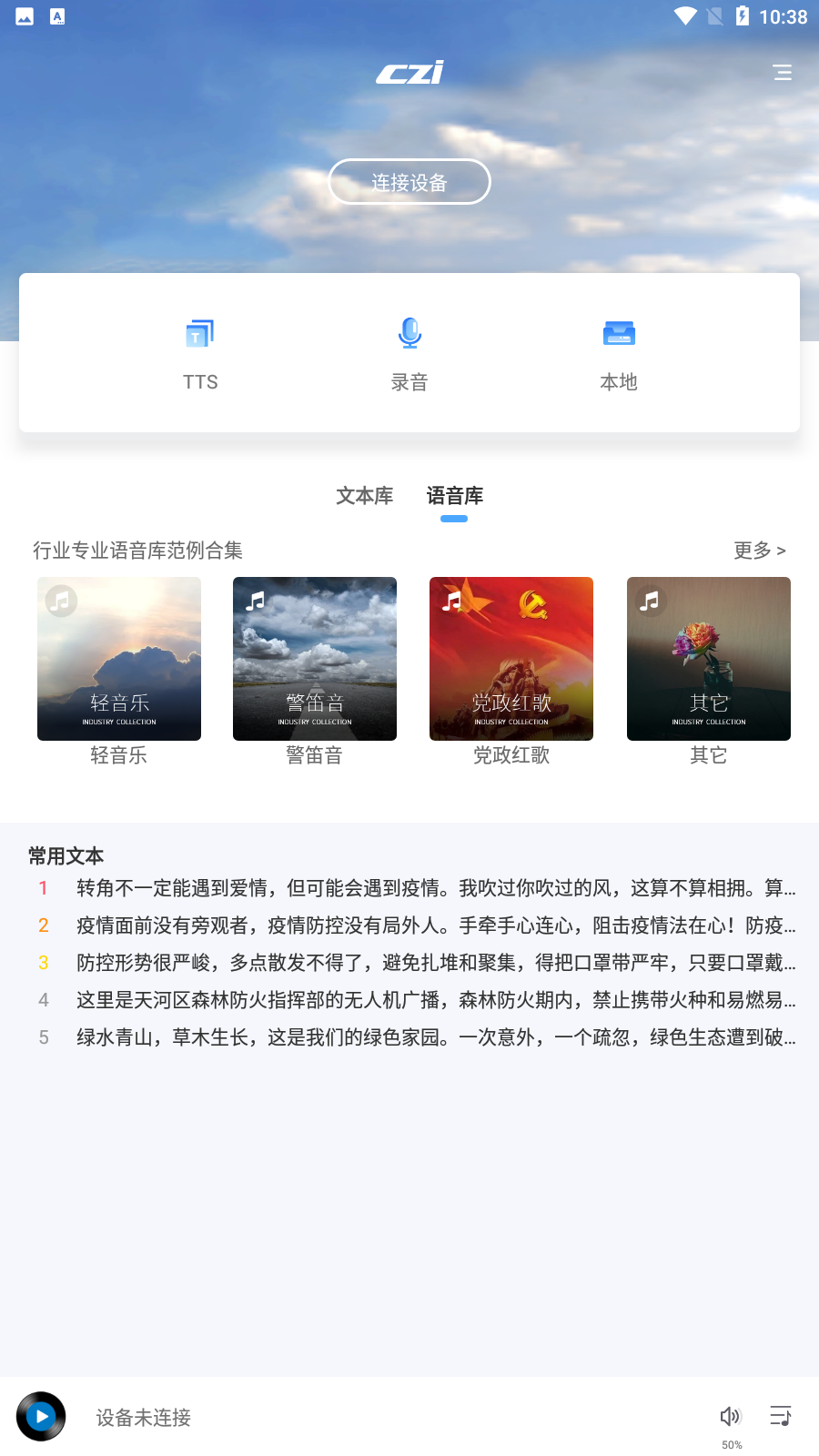The width and height of the screenshot is (819, 1456).
Task: Open the 警笛音 siren sound album
Action: click(x=314, y=658)
